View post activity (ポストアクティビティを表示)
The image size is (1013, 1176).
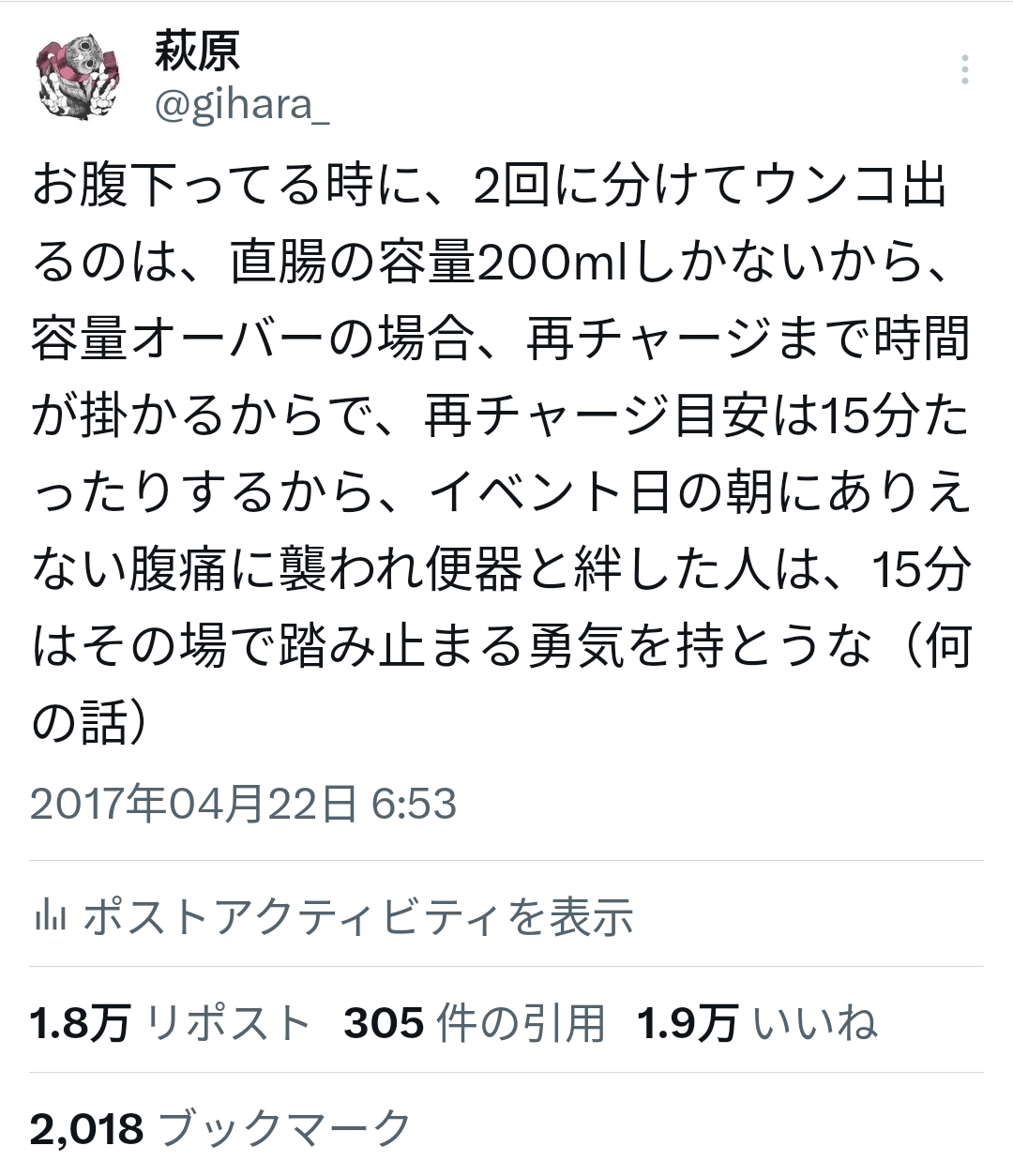(x=333, y=916)
